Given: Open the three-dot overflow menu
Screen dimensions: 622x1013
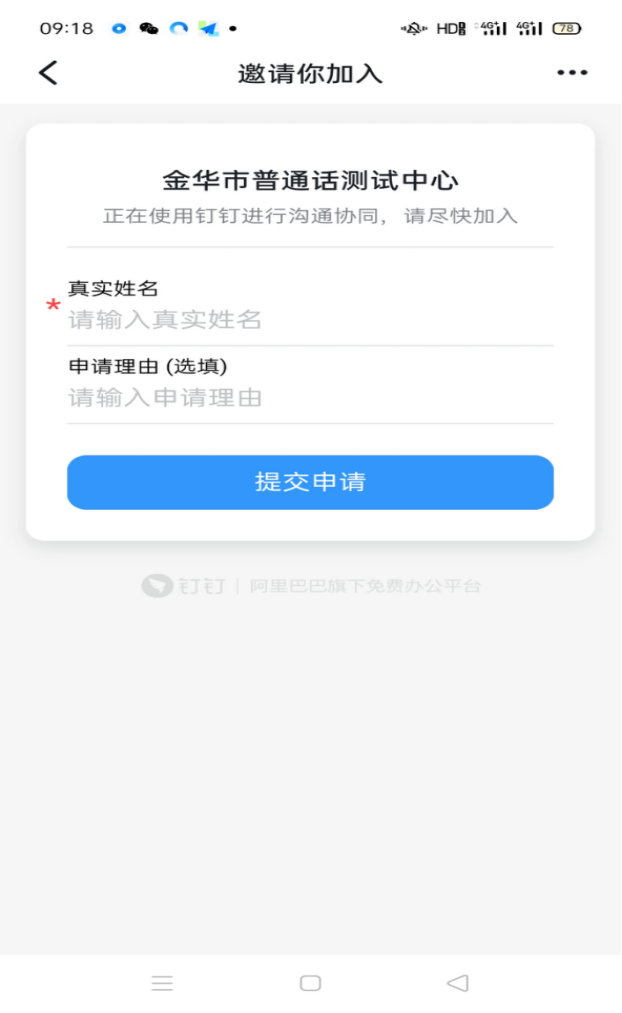Looking at the screenshot, I should tap(572, 73).
